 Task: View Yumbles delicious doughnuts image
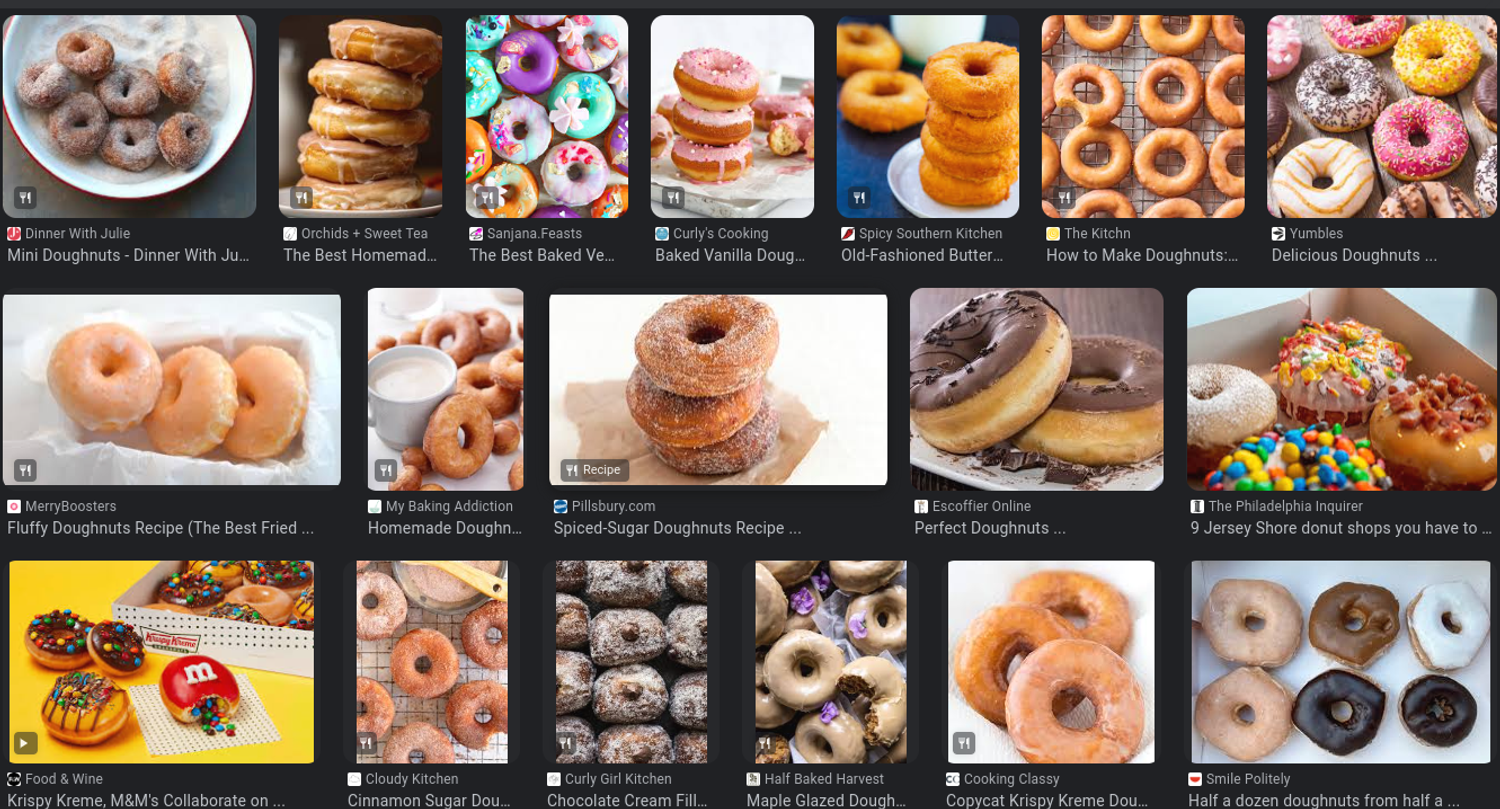pos(1383,115)
